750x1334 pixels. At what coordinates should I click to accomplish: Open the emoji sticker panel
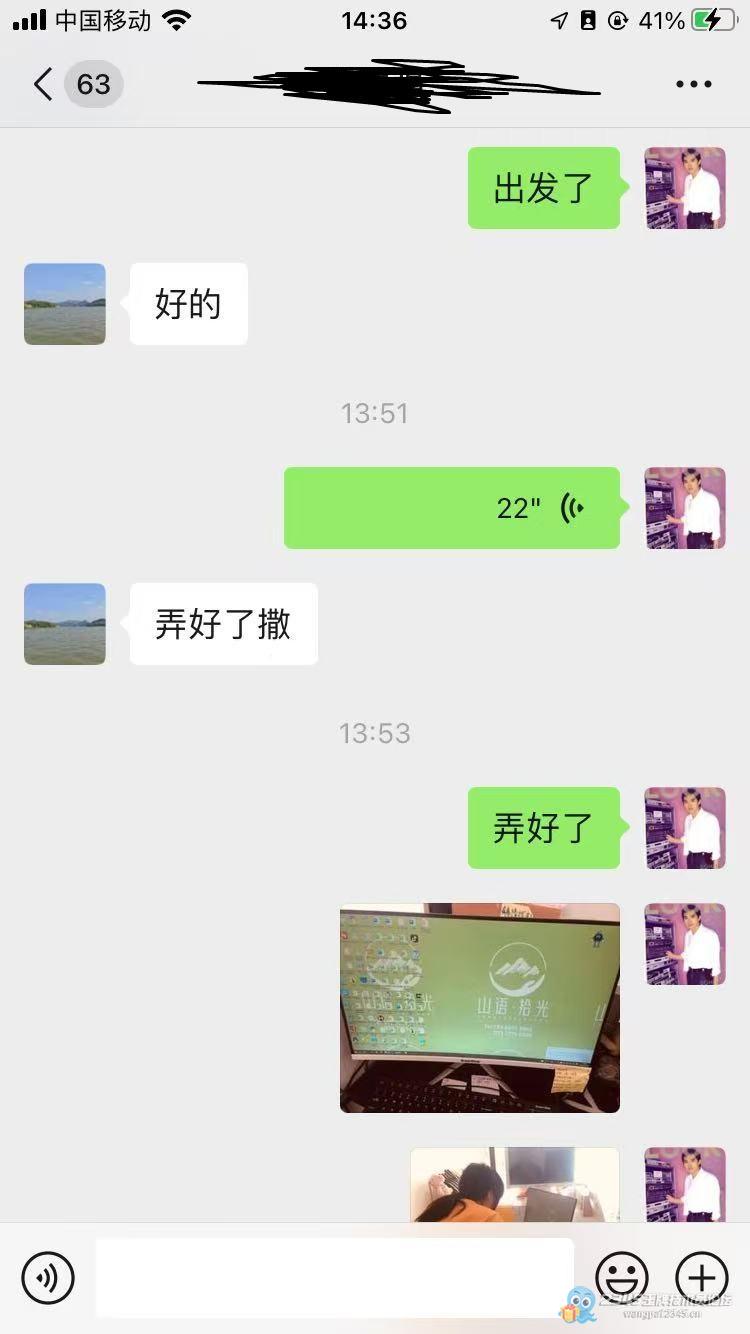(621, 1277)
